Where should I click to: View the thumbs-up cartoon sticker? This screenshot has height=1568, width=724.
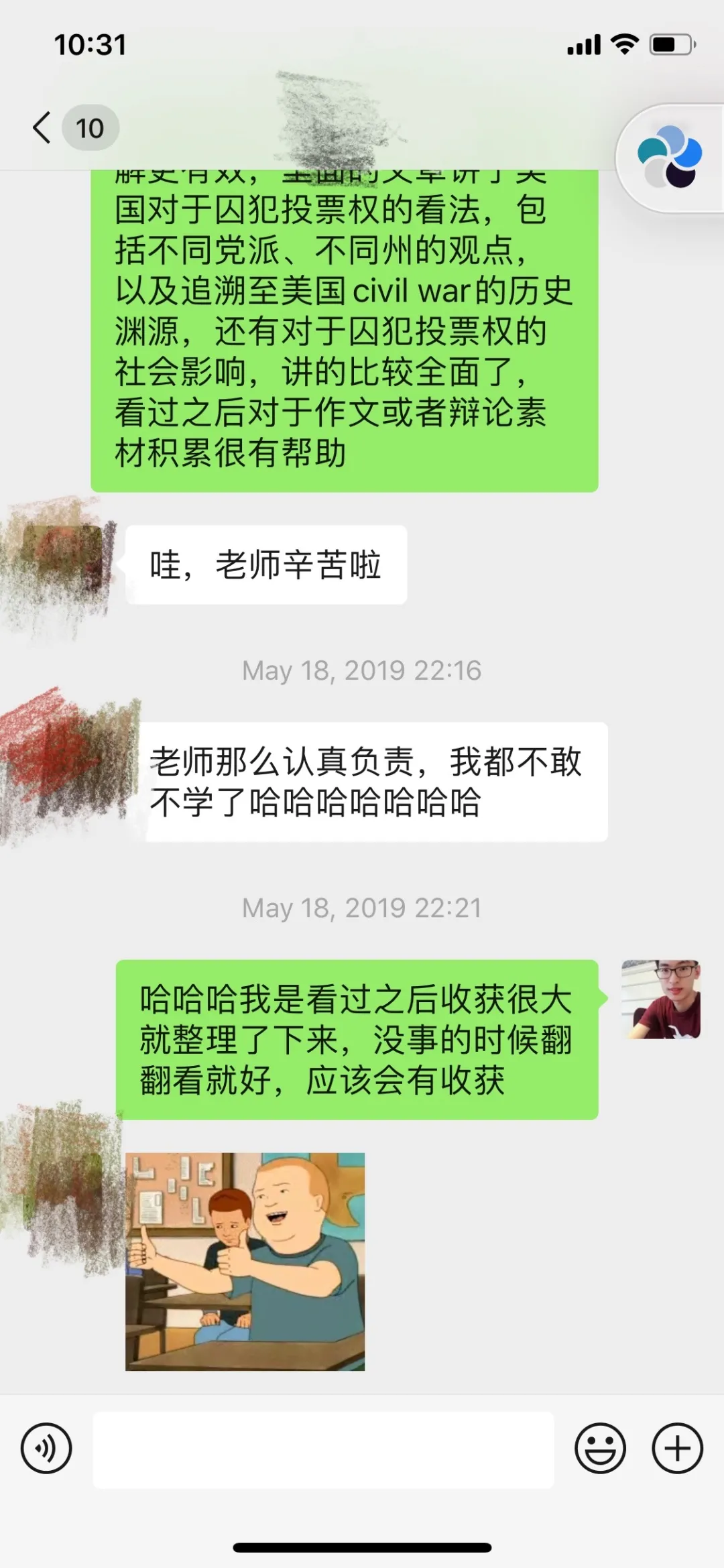(x=245, y=1262)
